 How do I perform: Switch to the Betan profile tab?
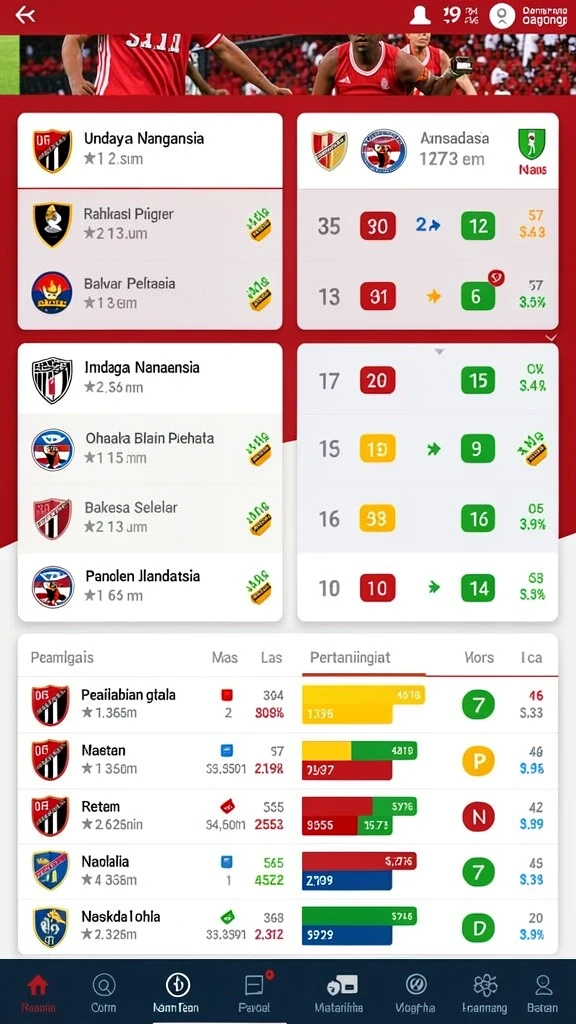click(x=543, y=993)
